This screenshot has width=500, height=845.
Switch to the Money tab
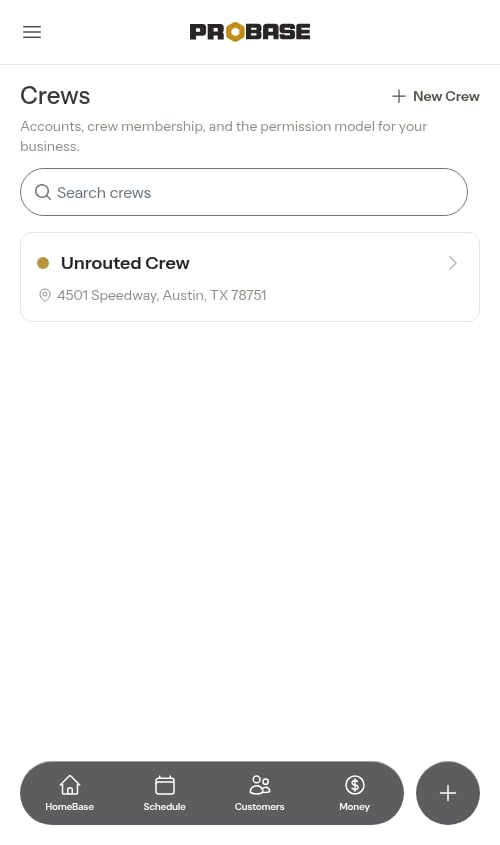pos(354,793)
